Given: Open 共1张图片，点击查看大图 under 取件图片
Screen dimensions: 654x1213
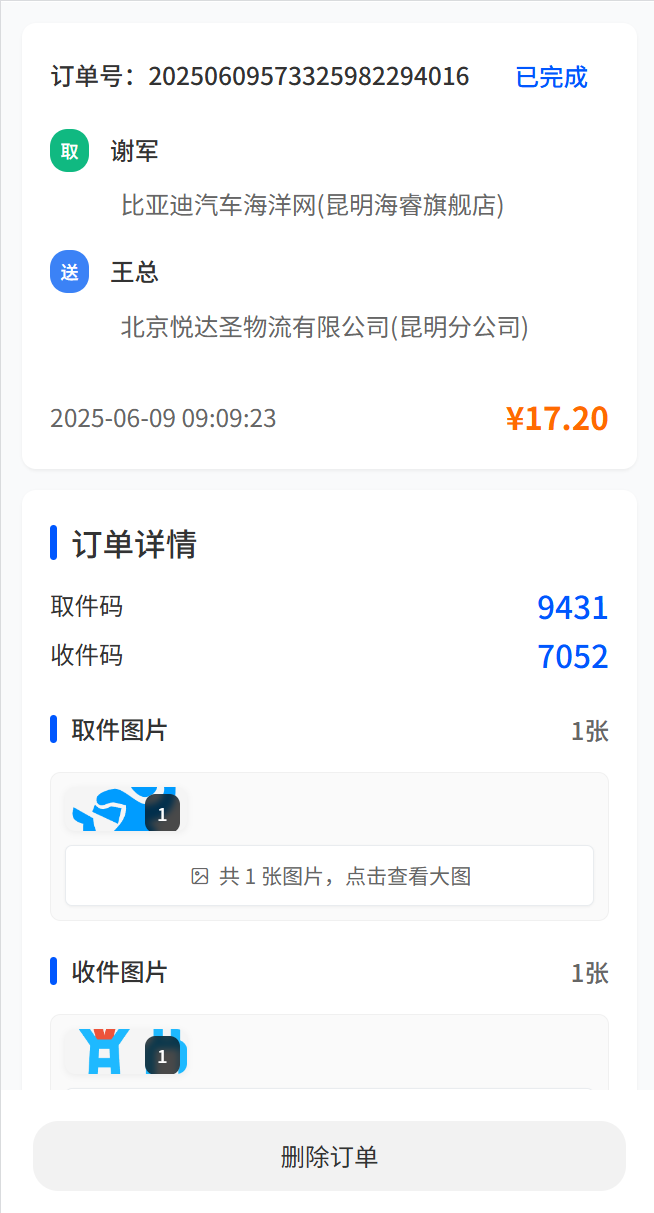Looking at the screenshot, I should point(329,876).
